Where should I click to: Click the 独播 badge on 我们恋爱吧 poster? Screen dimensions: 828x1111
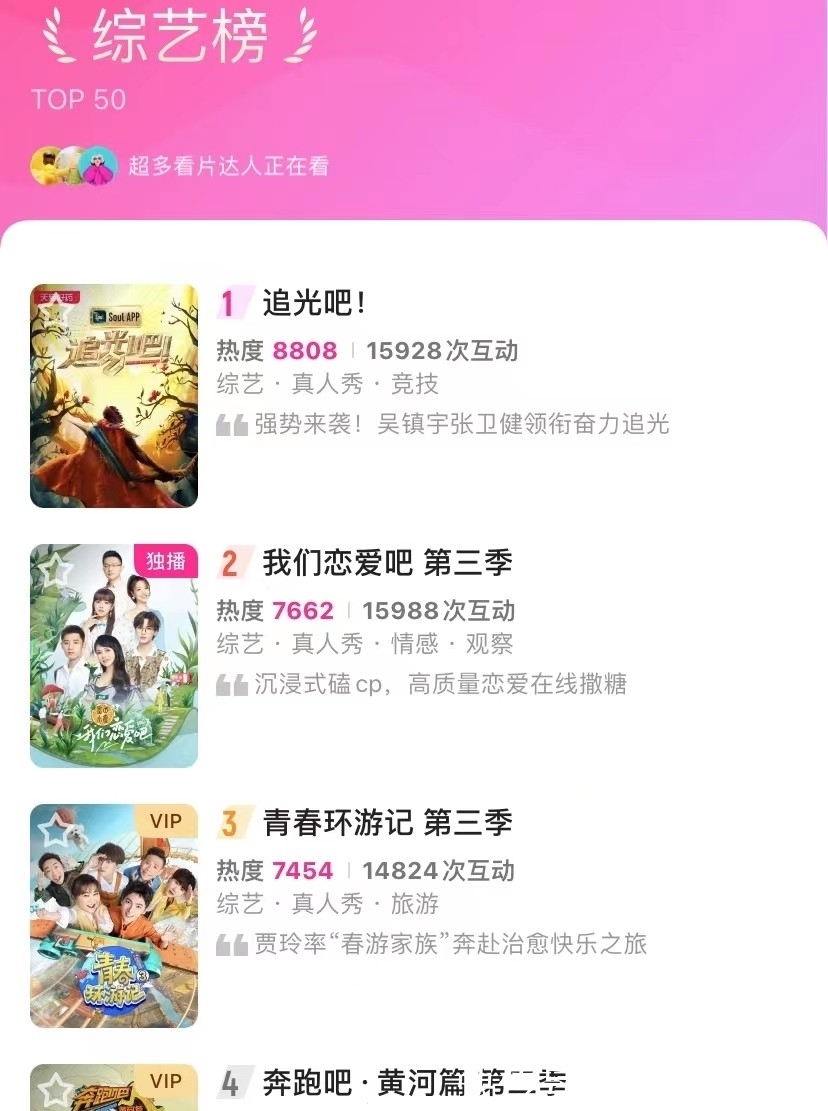click(x=164, y=561)
